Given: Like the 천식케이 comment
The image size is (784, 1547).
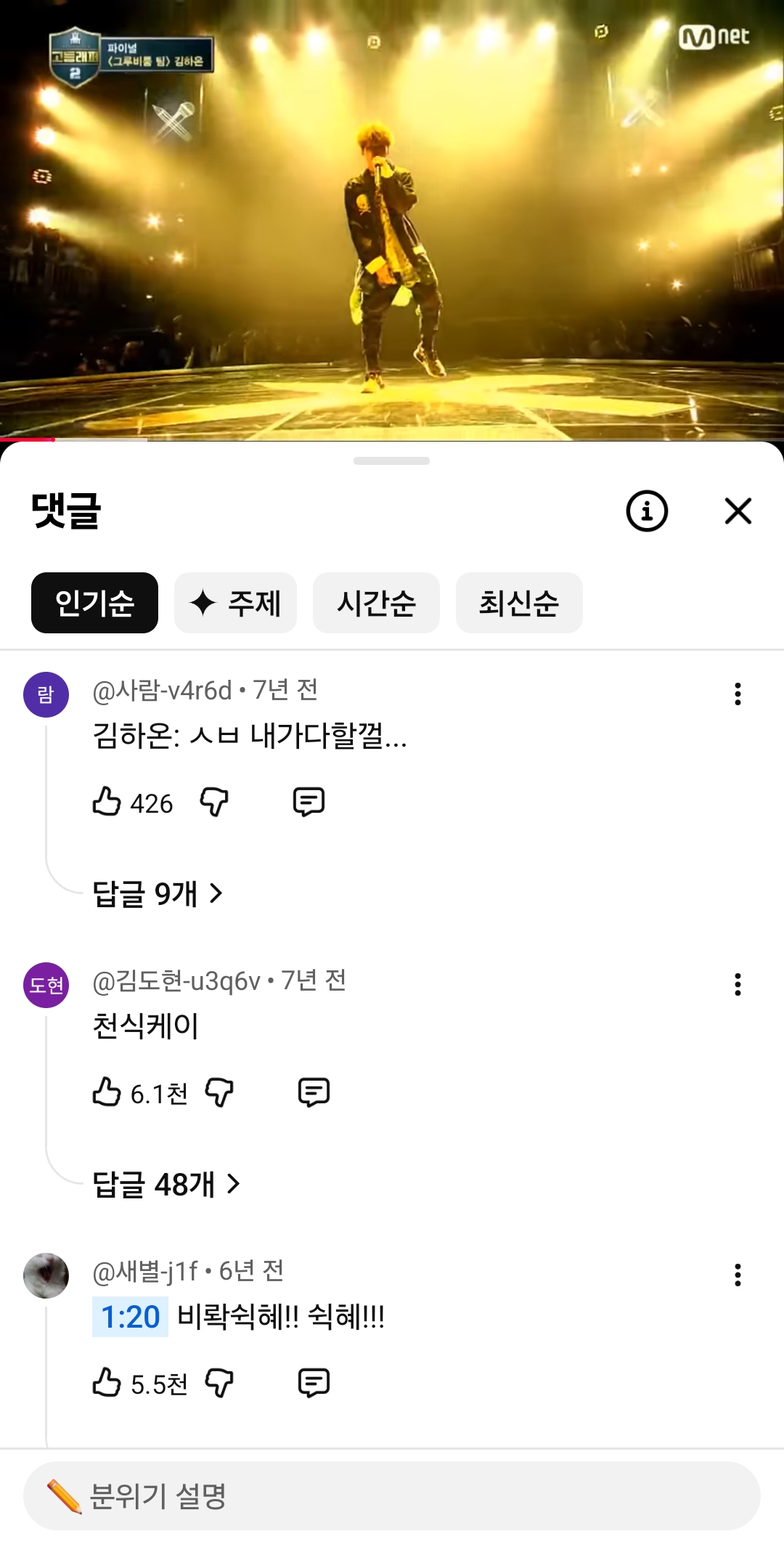Looking at the screenshot, I should tap(107, 1092).
